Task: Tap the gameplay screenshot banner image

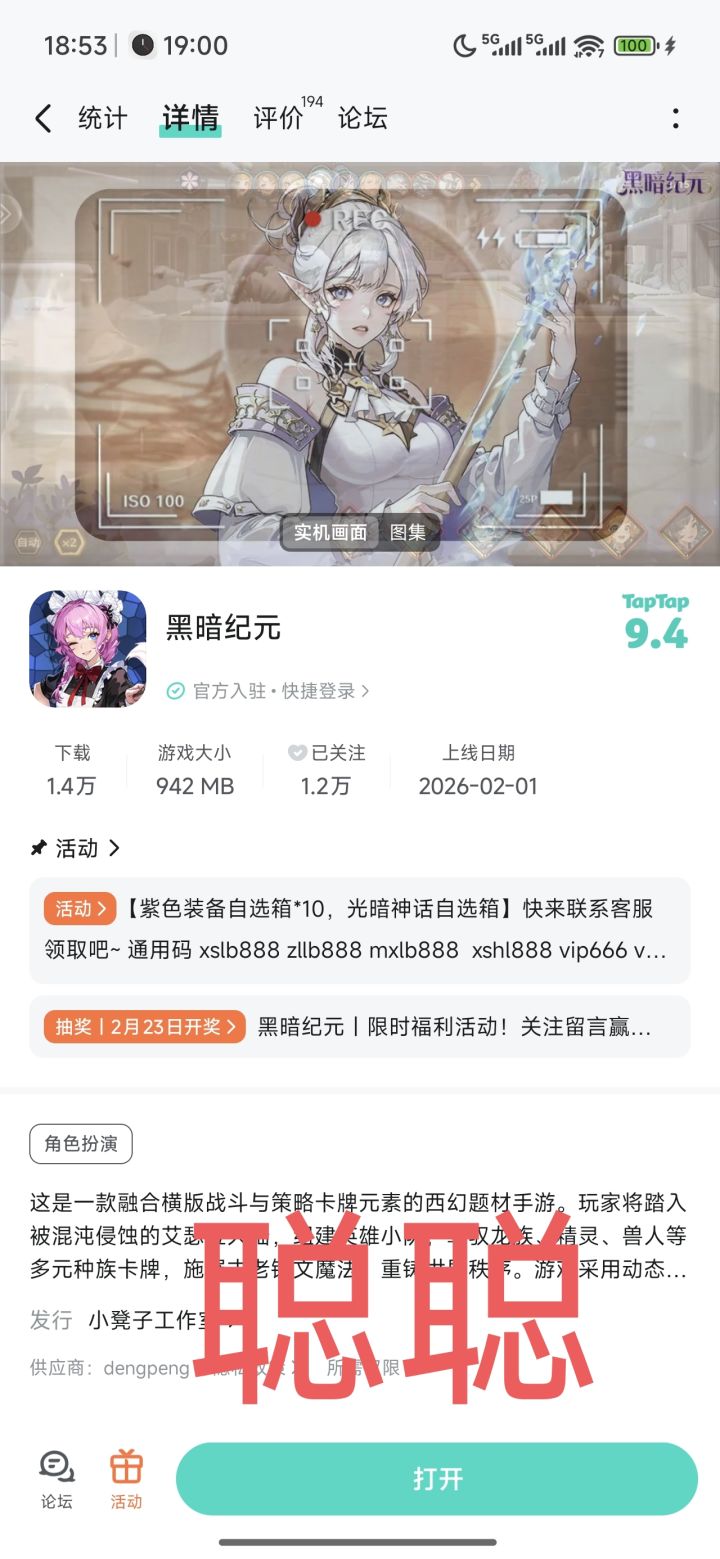Action: coord(360,350)
